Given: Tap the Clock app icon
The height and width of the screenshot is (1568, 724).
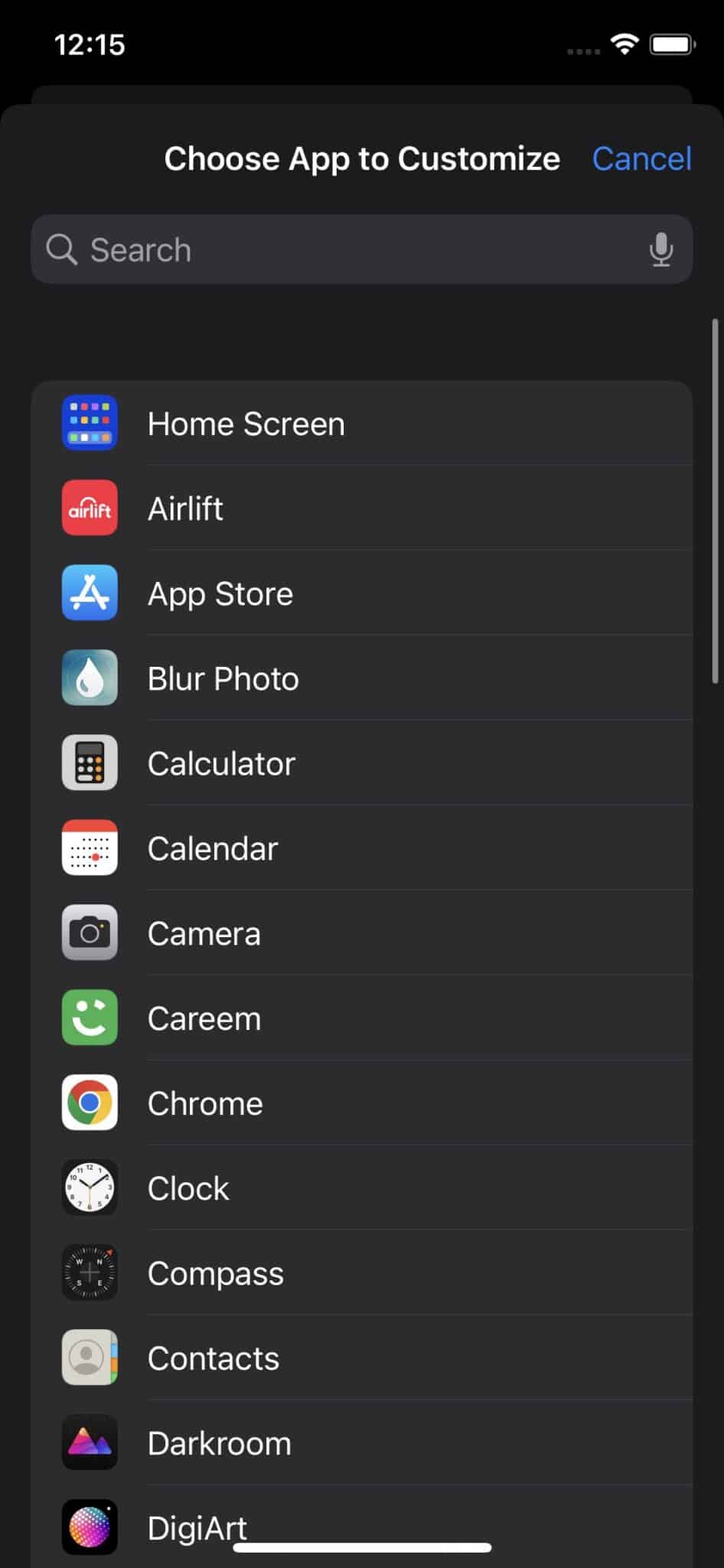Looking at the screenshot, I should [89, 1187].
